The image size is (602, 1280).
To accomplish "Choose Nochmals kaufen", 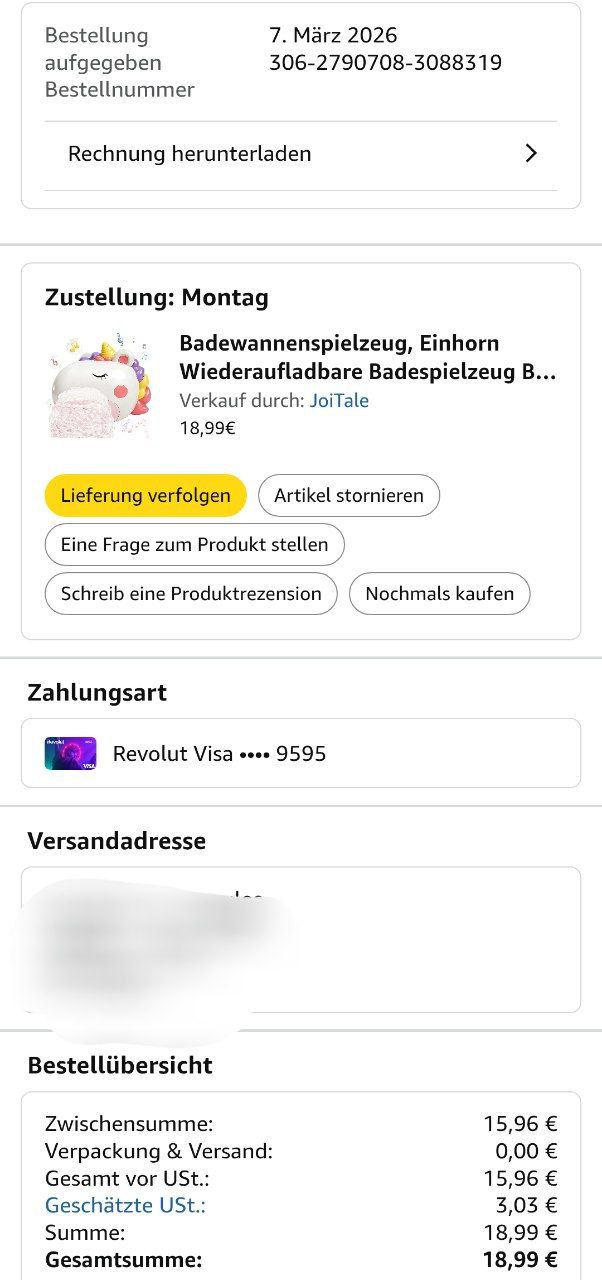I will (x=439, y=594).
